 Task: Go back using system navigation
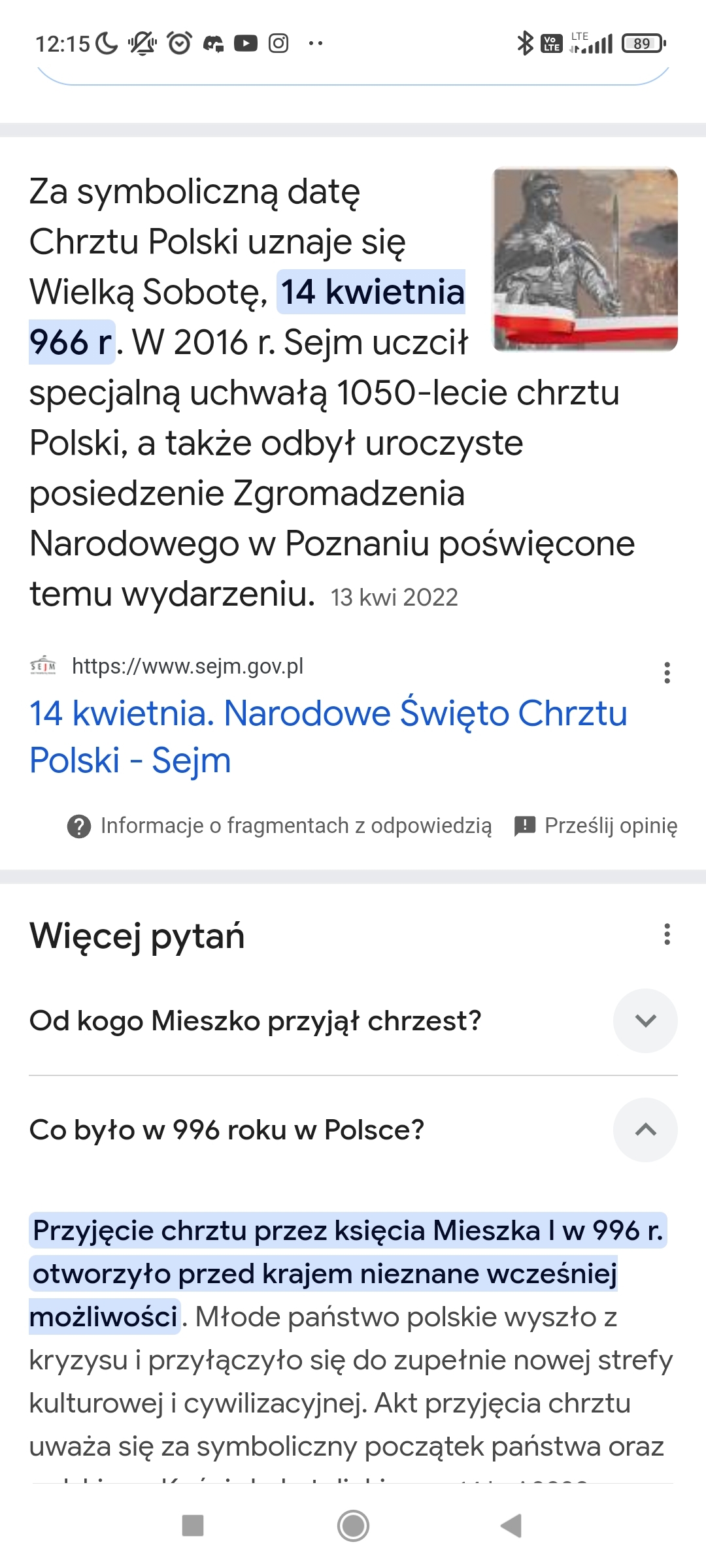511,1526
